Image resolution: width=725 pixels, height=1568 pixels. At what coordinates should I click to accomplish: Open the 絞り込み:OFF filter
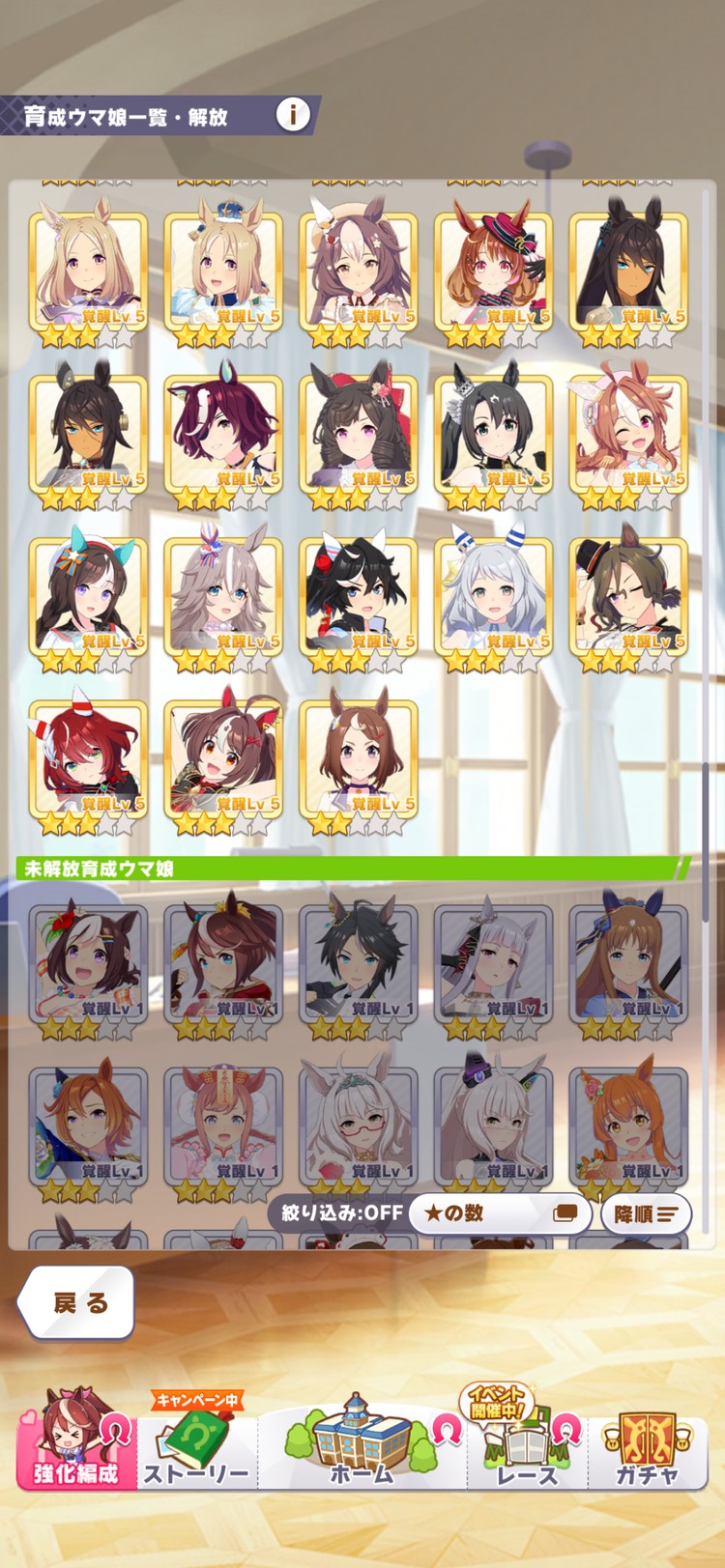(x=341, y=1212)
